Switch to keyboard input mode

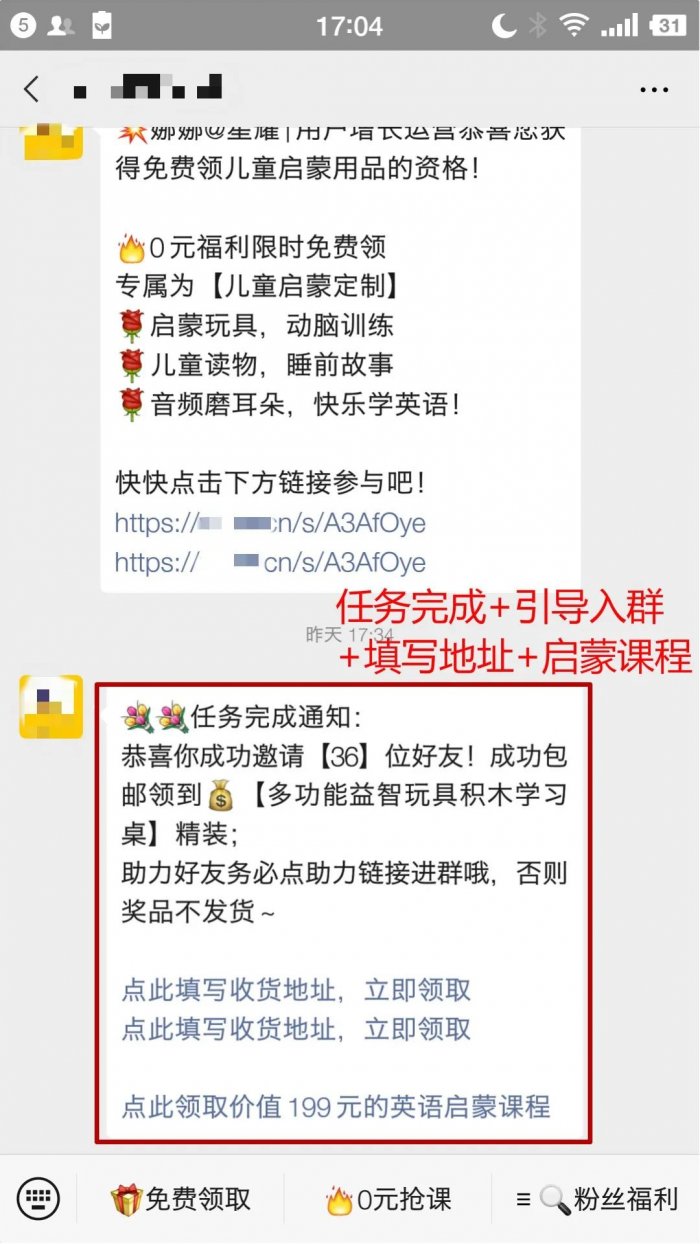point(39,1198)
